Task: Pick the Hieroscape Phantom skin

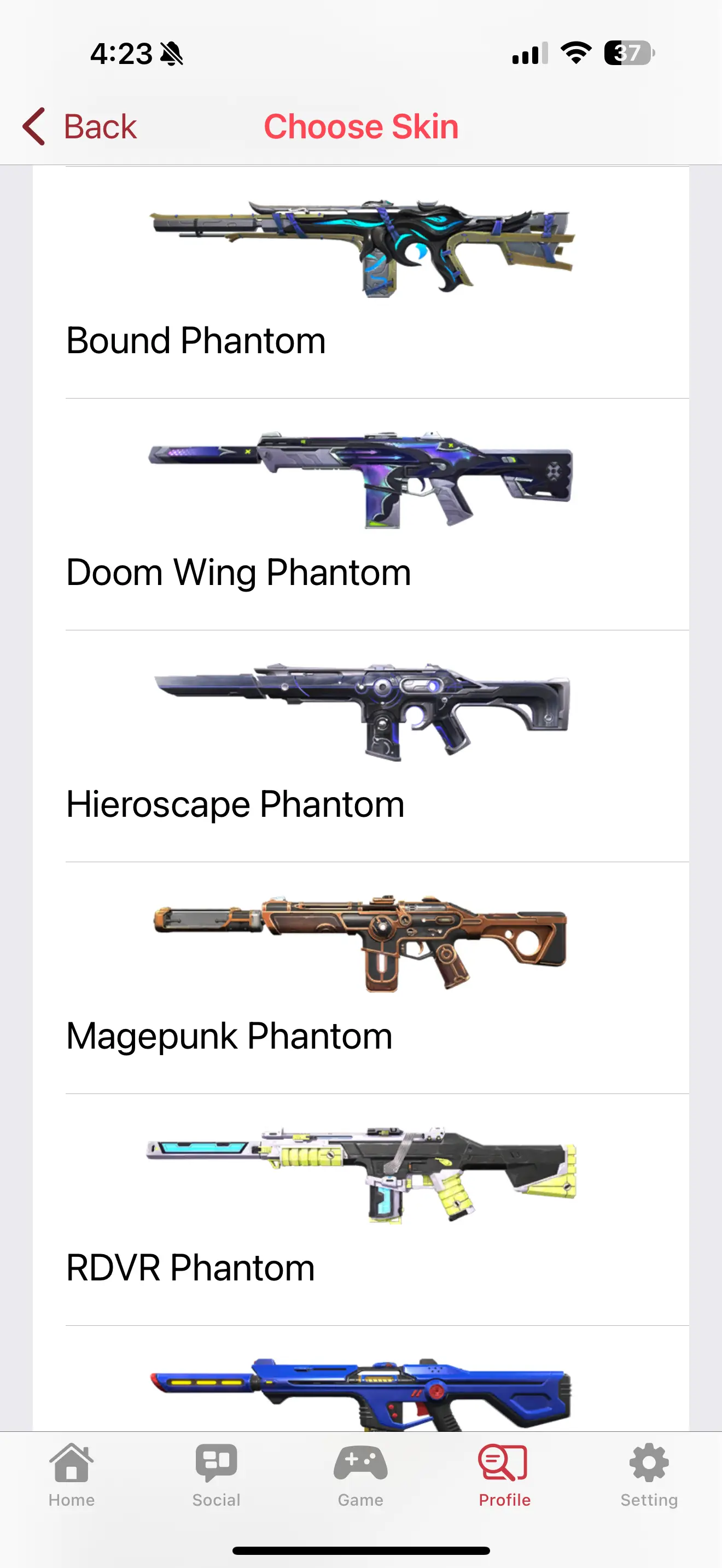Action: tap(360, 746)
